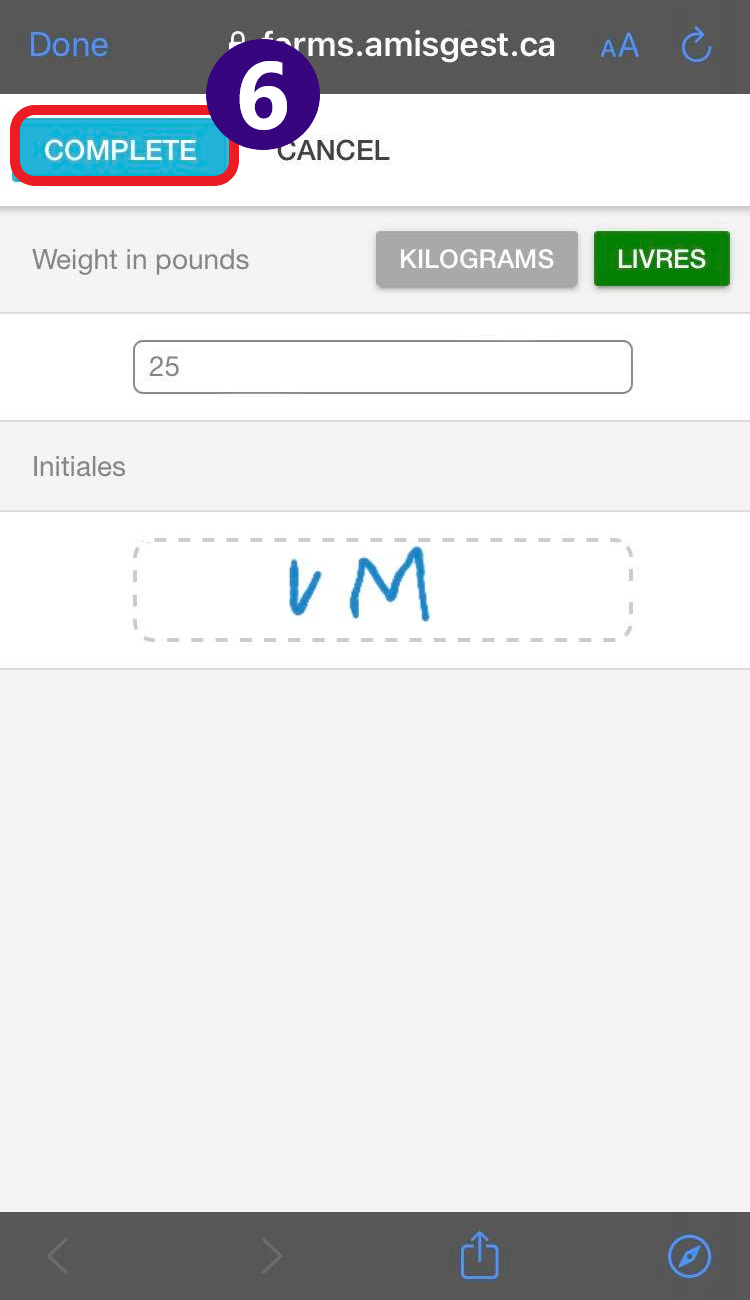
Task: Tap the Initiales signature box
Action: click(x=383, y=590)
